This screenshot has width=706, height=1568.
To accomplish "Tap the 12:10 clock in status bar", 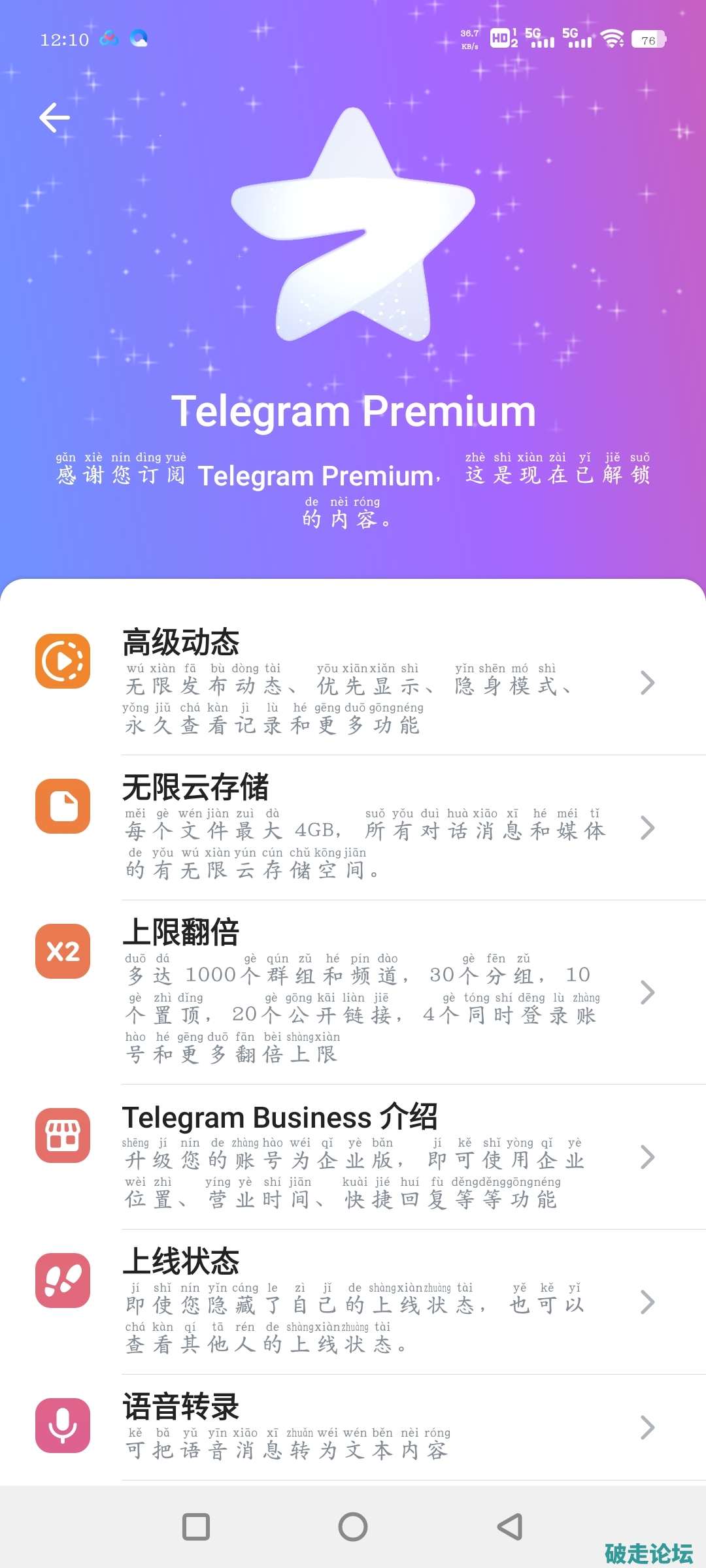I will [x=65, y=39].
